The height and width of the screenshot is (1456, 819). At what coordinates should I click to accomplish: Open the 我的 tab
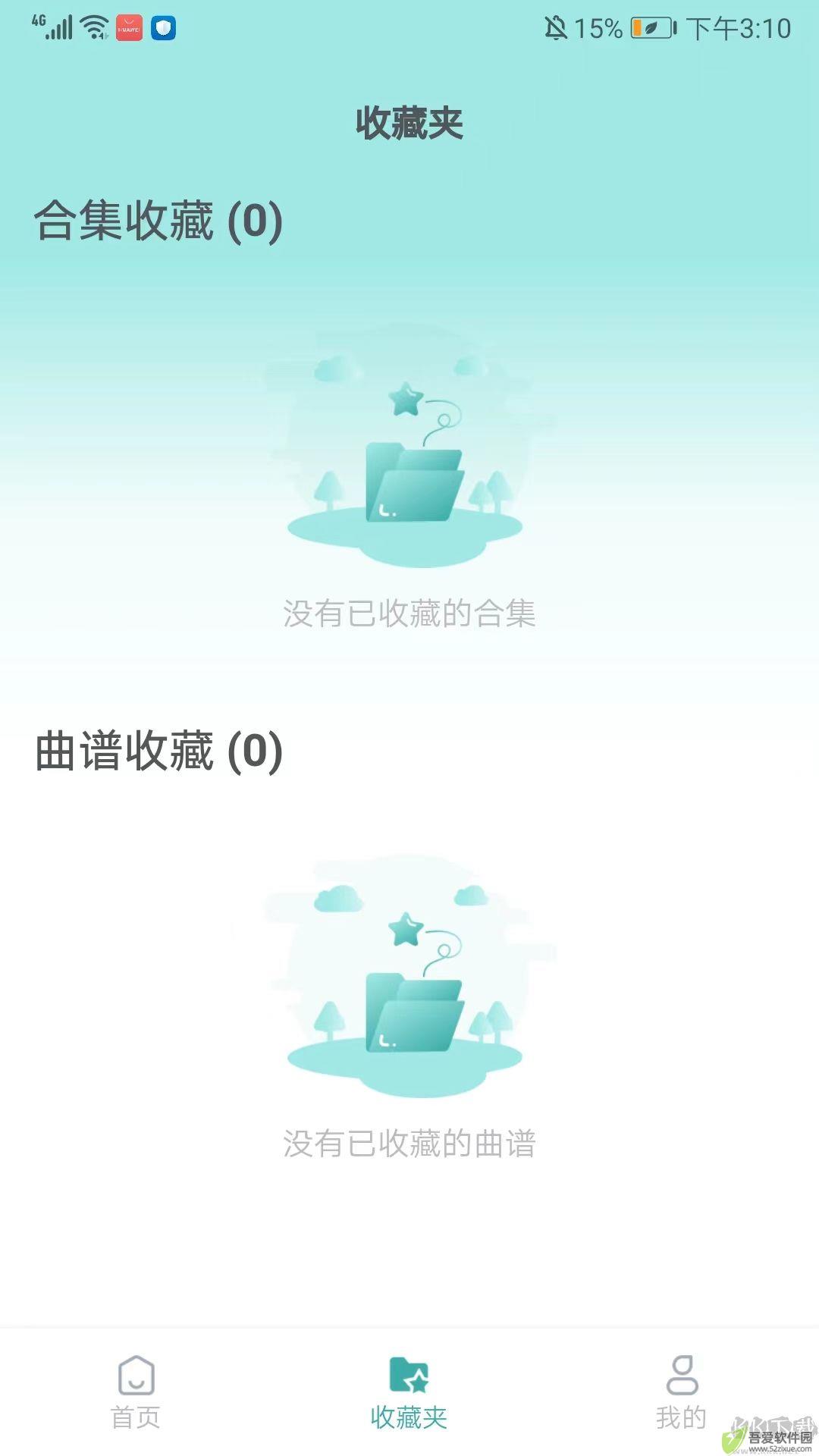(x=681, y=1392)
